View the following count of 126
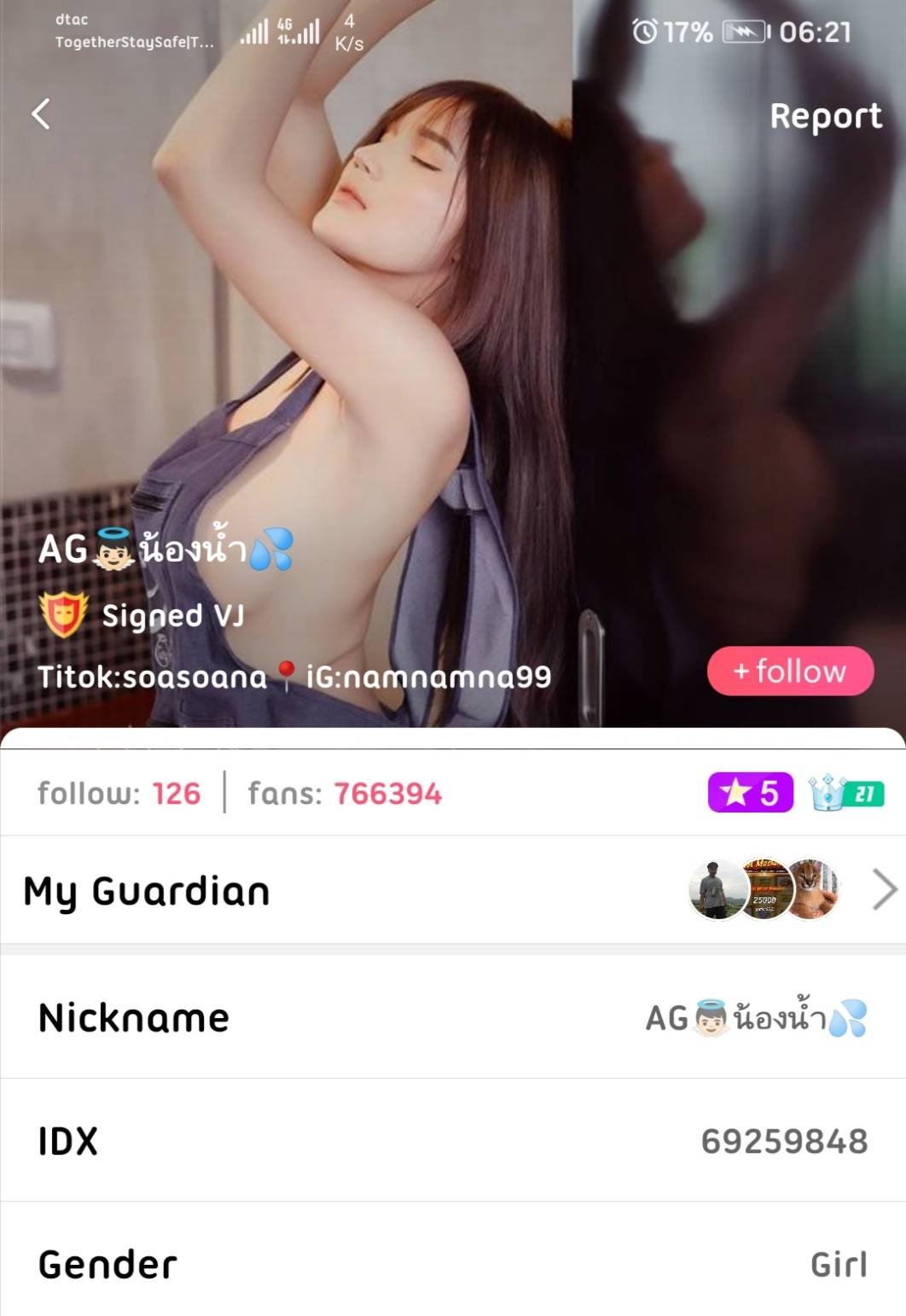Image resolution: width=906 pixels, height=1316 pixels. click(119, 794)
